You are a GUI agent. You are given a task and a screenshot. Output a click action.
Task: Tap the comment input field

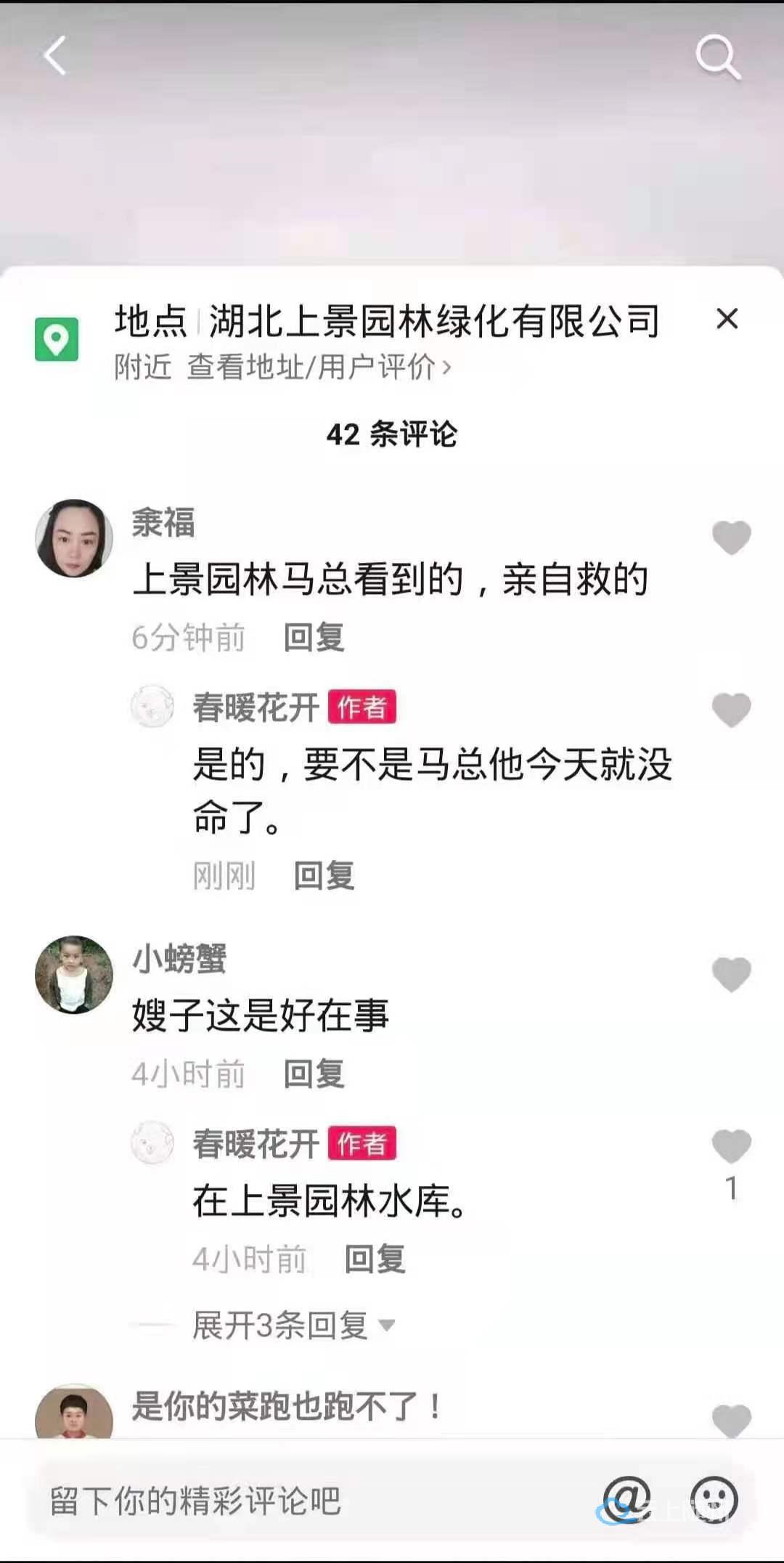click(290, 1501)
